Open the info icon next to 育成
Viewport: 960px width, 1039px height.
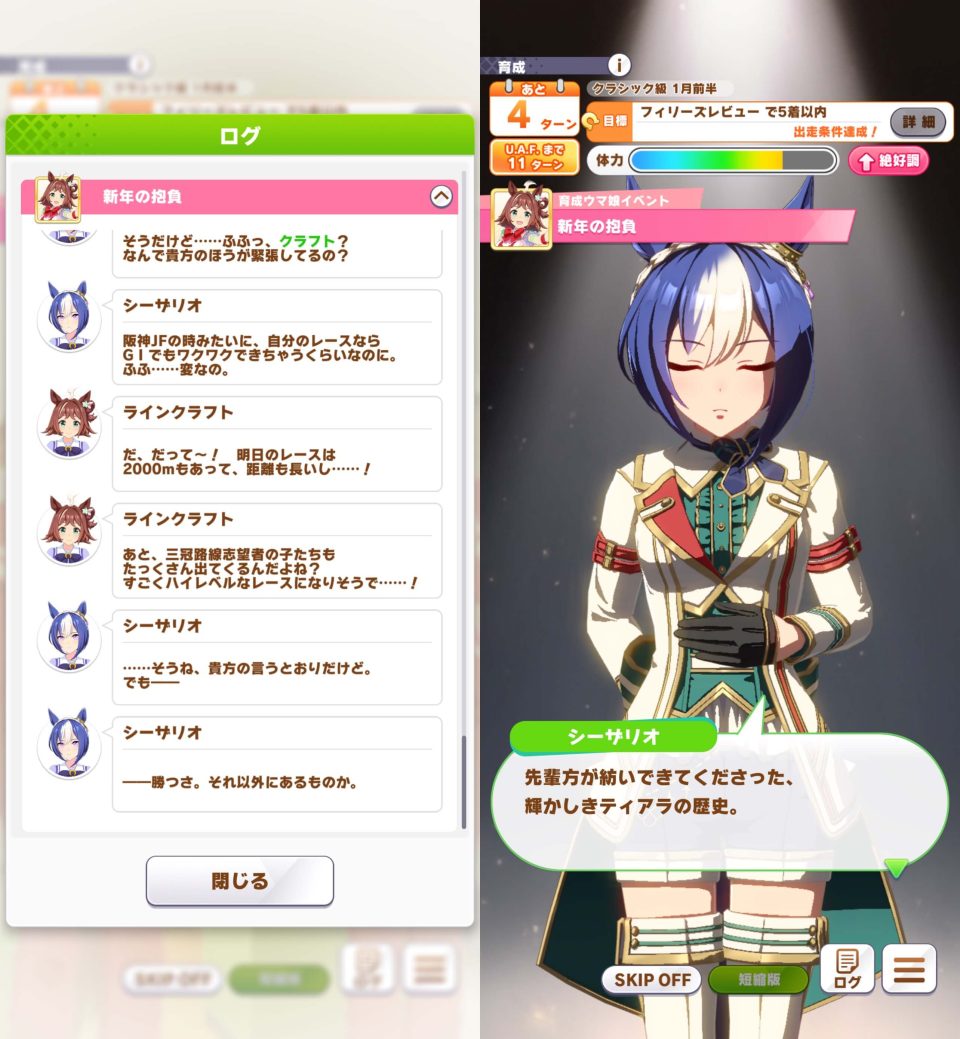pos(619,65)
